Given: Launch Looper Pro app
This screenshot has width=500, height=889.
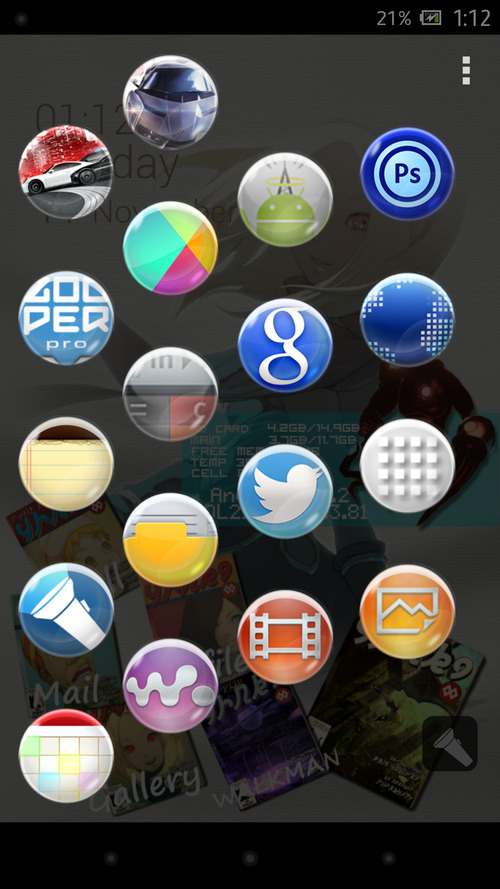Looking at the screenshot, I should point(66,318).
